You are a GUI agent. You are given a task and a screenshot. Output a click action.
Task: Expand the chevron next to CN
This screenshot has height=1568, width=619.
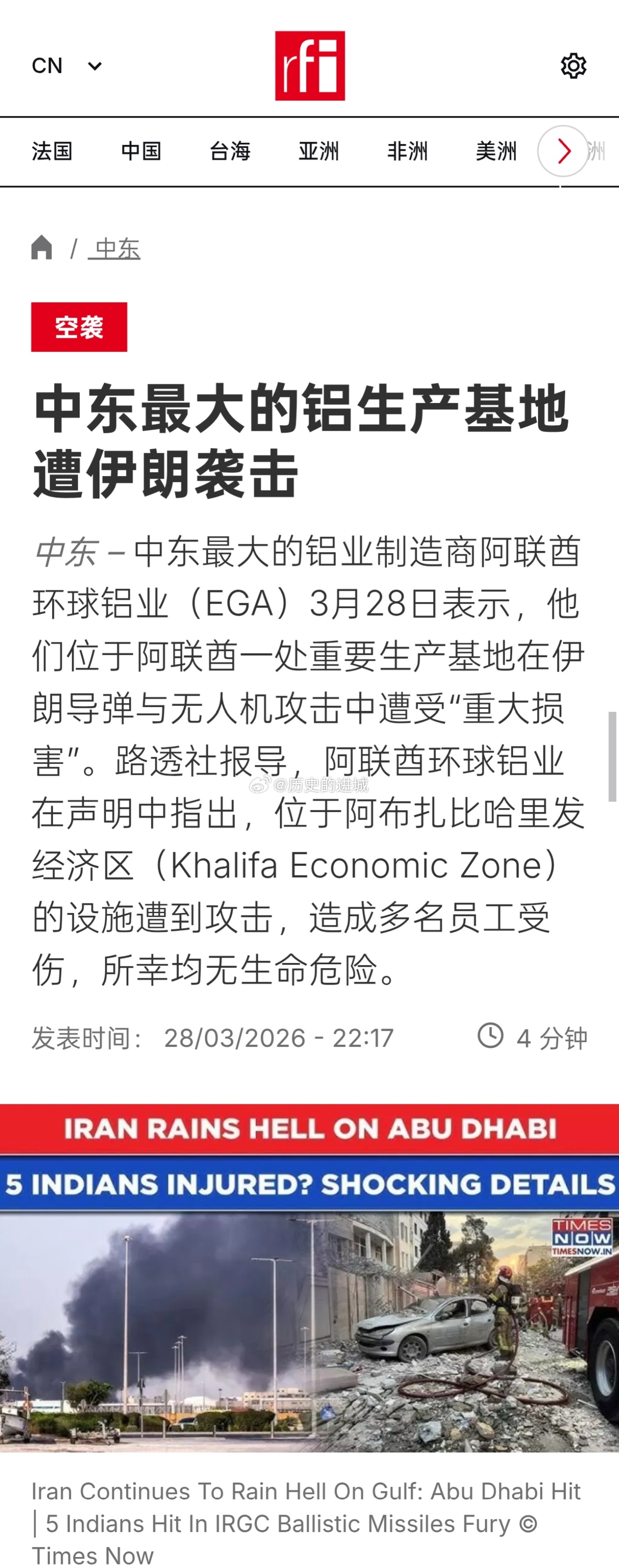pyautogui.click(x=95, y=66)
